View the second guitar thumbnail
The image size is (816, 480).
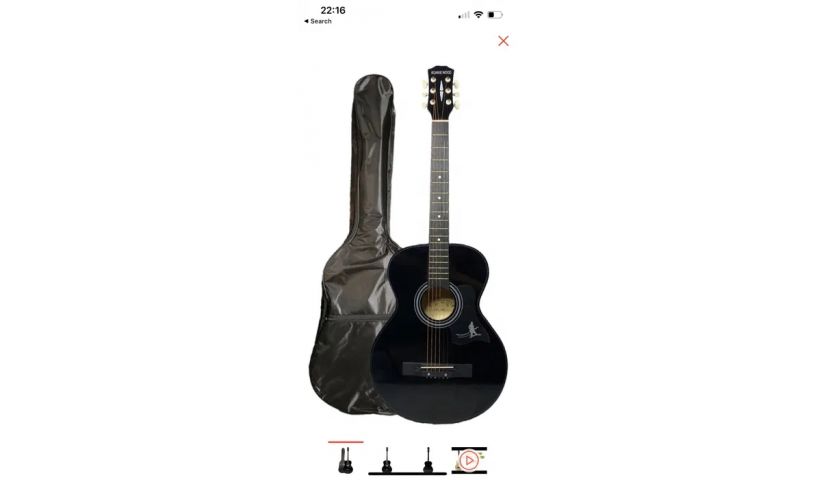(x=387, y=460)
